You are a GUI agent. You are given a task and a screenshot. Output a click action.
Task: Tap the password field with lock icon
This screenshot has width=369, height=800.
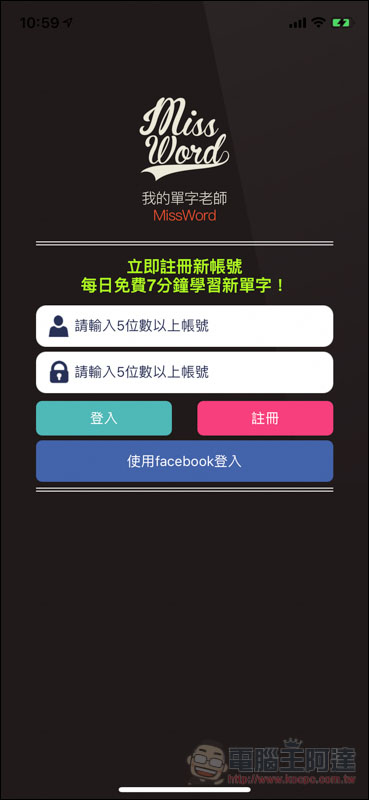point(184,372)
